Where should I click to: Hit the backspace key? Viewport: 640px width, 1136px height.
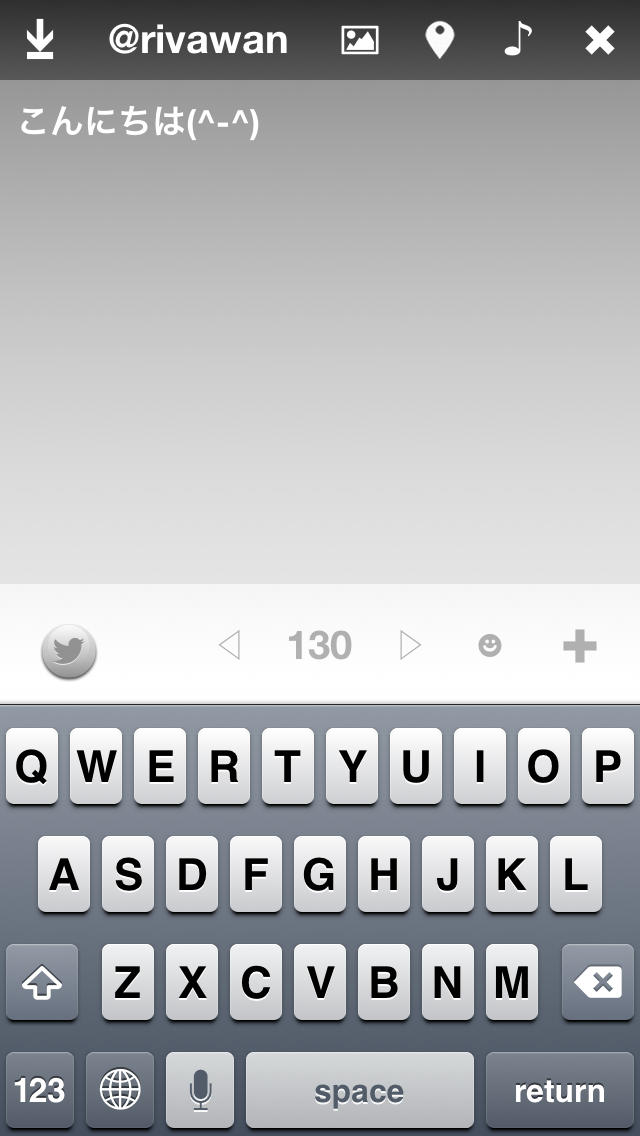point(598,982)
